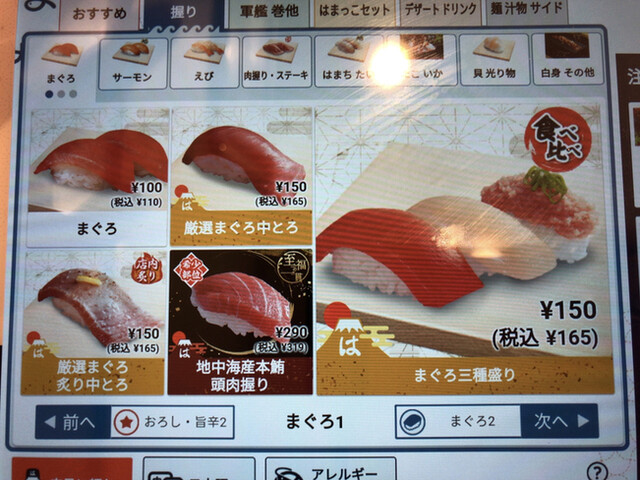
Task: Choose 地中海産本鮪 頭肉握り
Action: pyautogui.click(x=238, y=321)
